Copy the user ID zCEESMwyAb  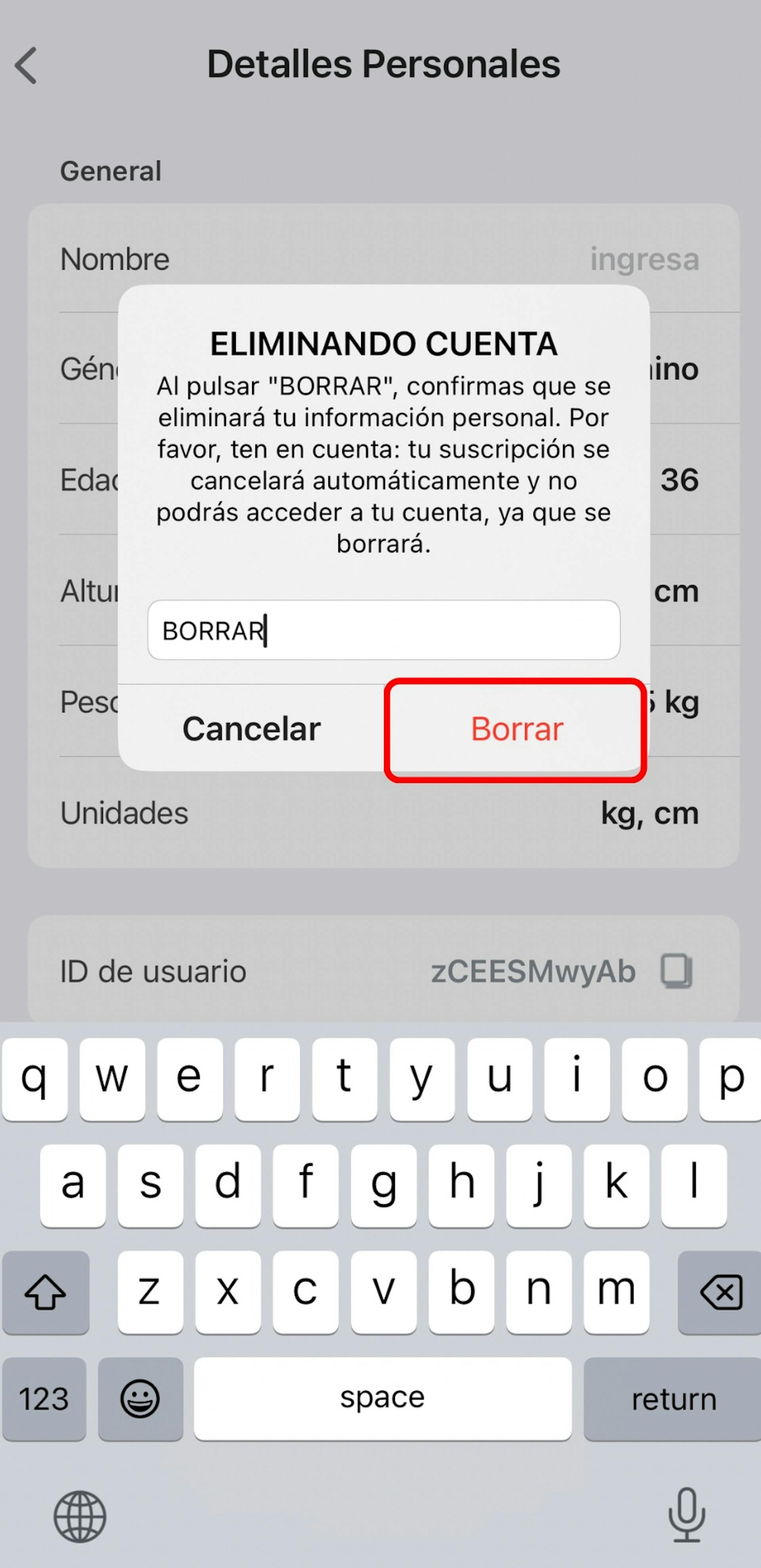click(x=676, y=971)
